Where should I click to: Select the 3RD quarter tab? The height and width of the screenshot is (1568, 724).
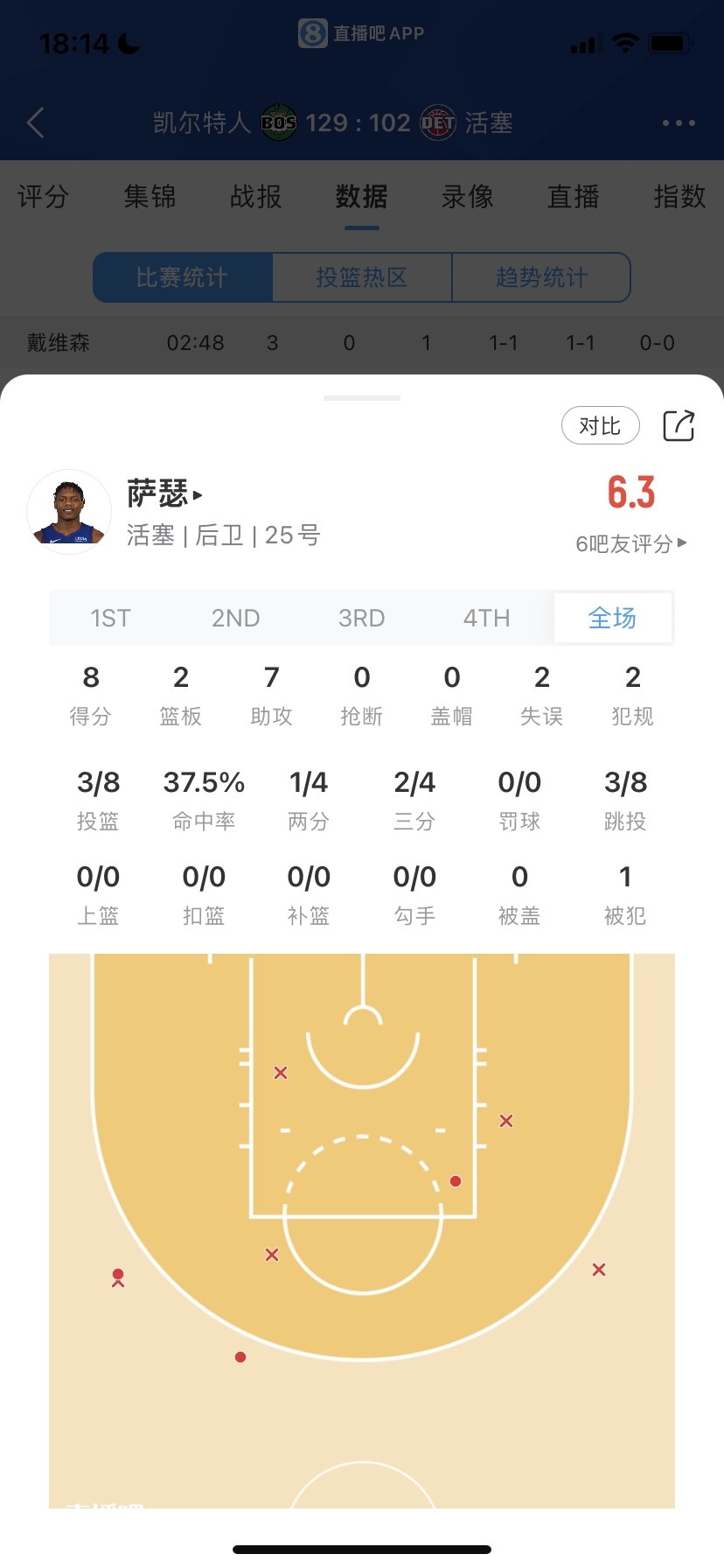[361, 619]
